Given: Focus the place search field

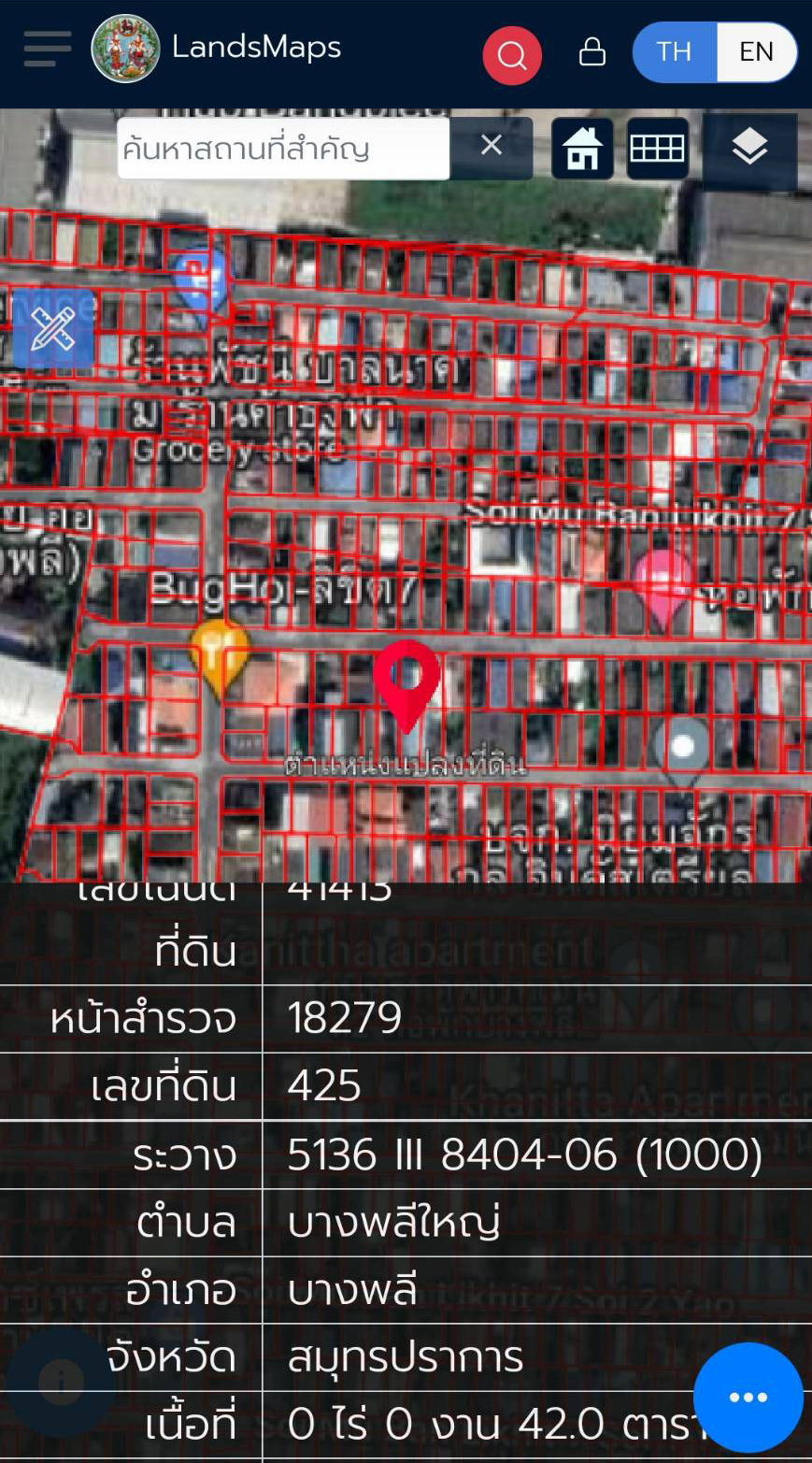Looking at the screenshot, I should click(x=282, y=148).
